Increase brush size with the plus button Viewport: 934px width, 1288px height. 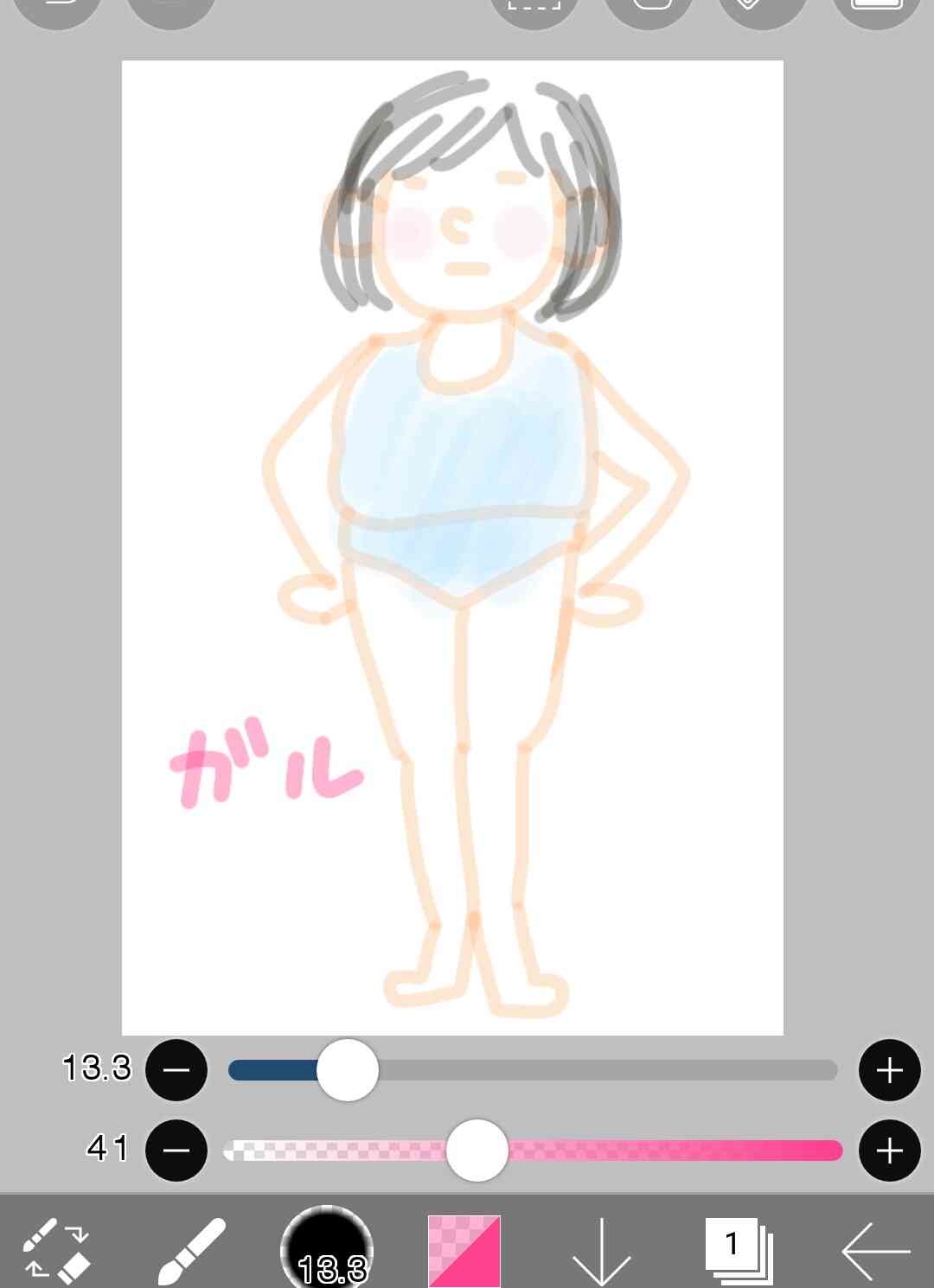pos(888,1069)
